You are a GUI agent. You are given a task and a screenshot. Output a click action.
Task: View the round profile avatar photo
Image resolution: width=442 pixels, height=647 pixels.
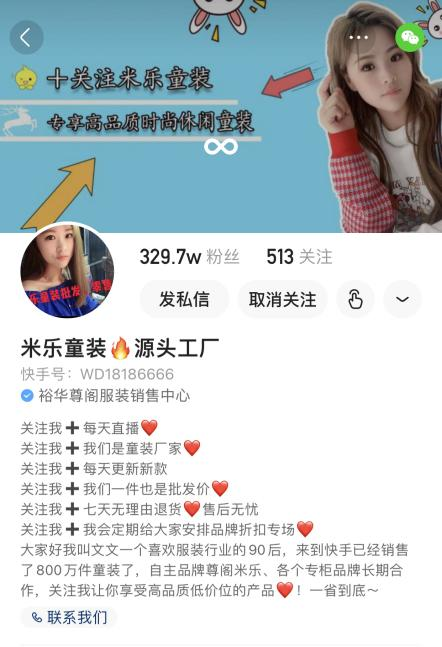67,271
